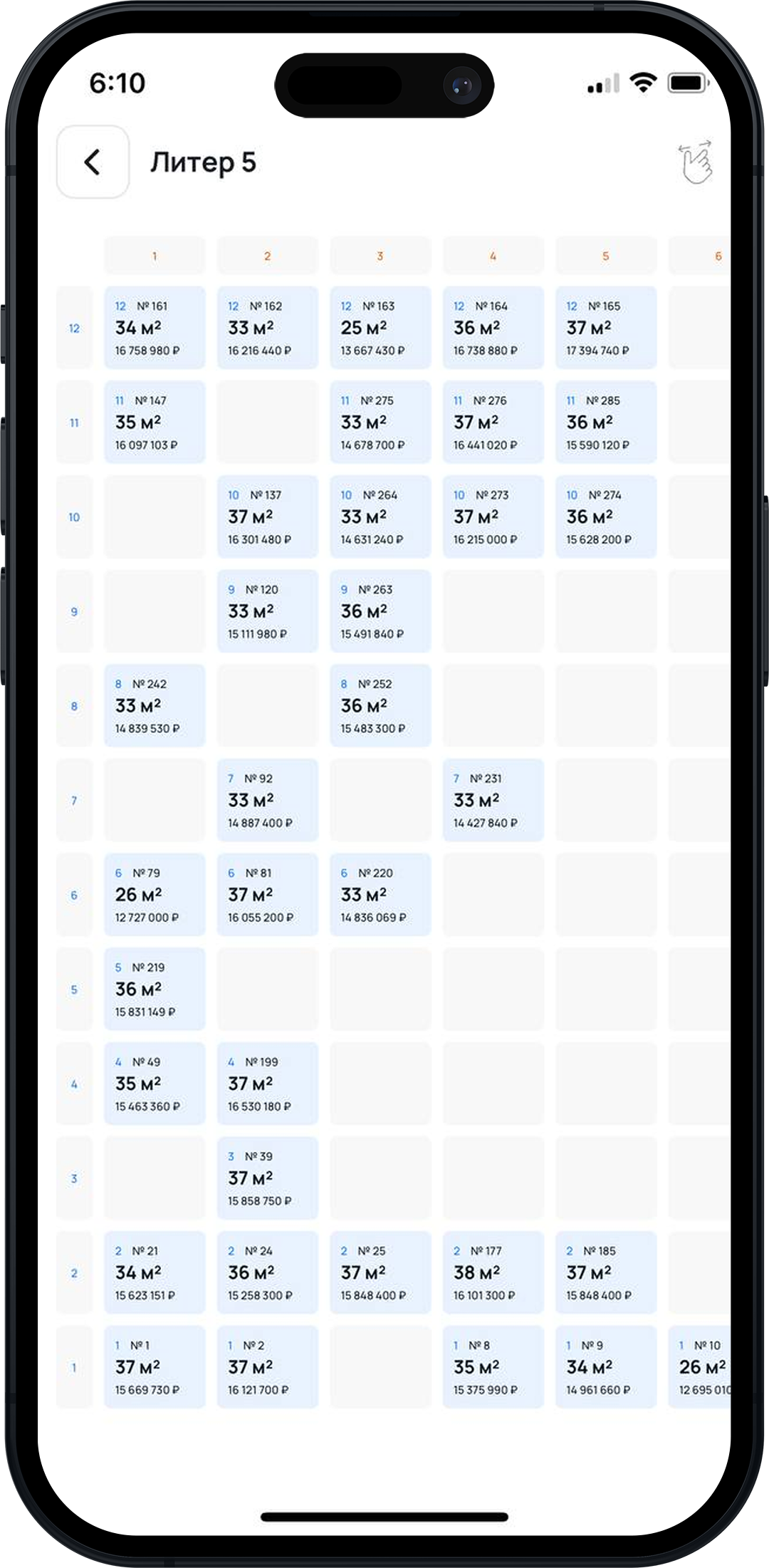This screenshot has height=1568, width=769.
Task: Open apartment № 199 on floor 4
Action: tap(268, 1084)
